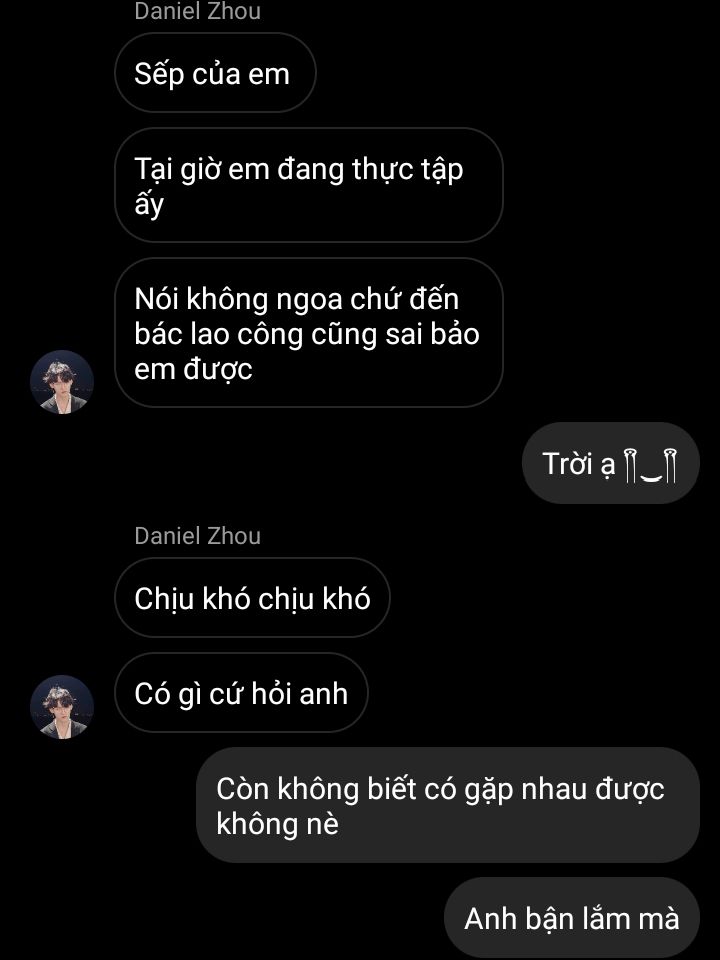Open Daniel Zhou's avatar beside "em được" message
720x960 pixels.
[62, 382]
